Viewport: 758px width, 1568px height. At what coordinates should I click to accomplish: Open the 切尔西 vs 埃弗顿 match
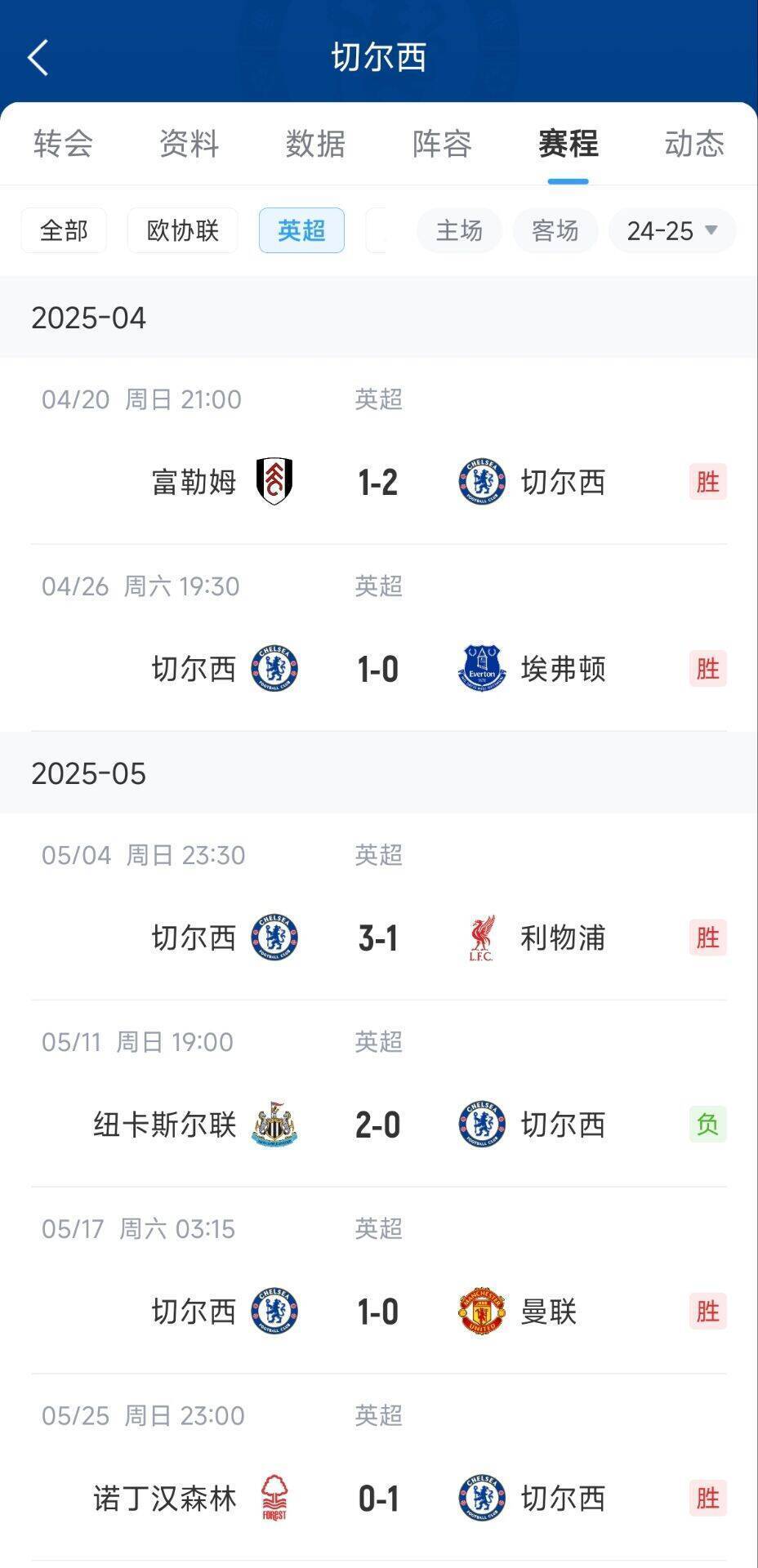tap(378, 669)
